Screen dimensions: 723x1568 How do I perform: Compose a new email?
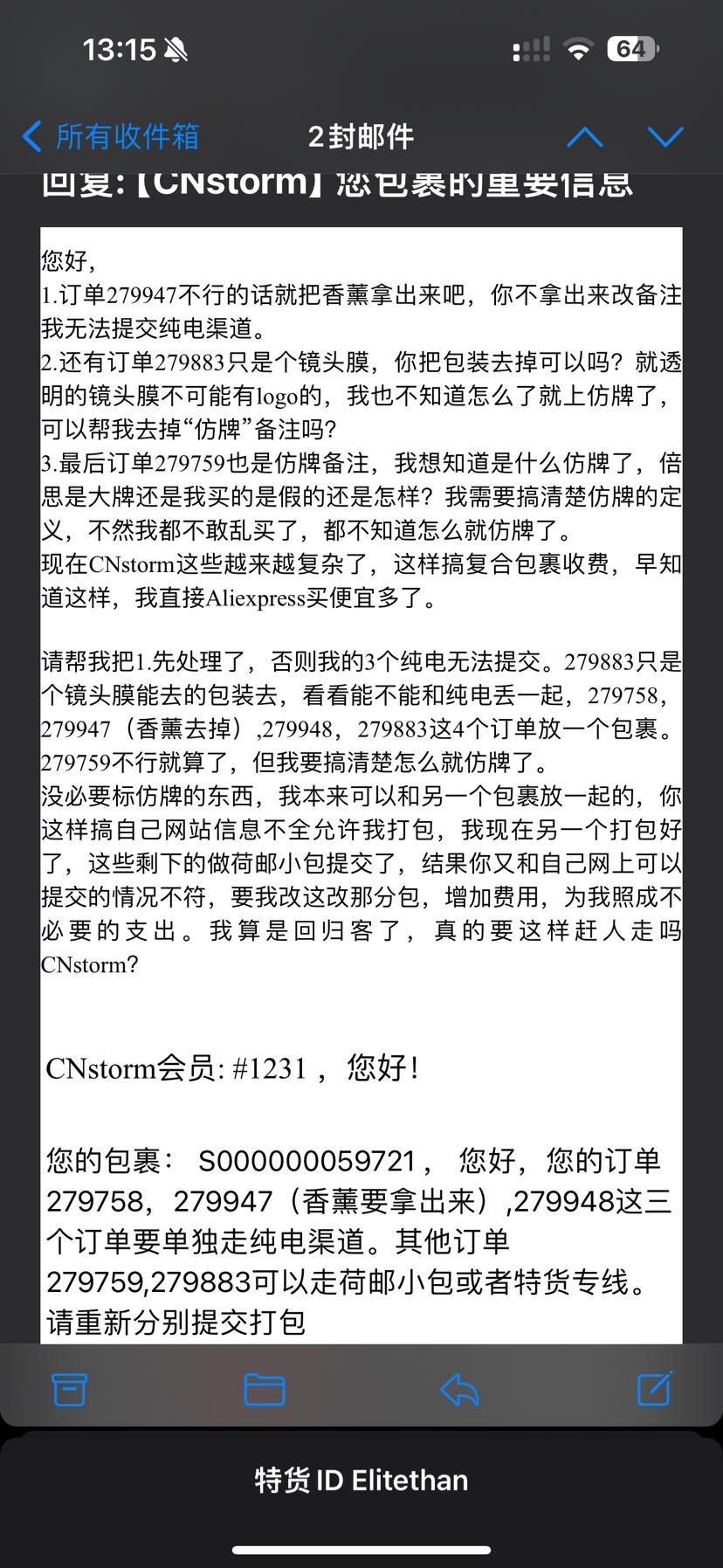point(654,1388)
